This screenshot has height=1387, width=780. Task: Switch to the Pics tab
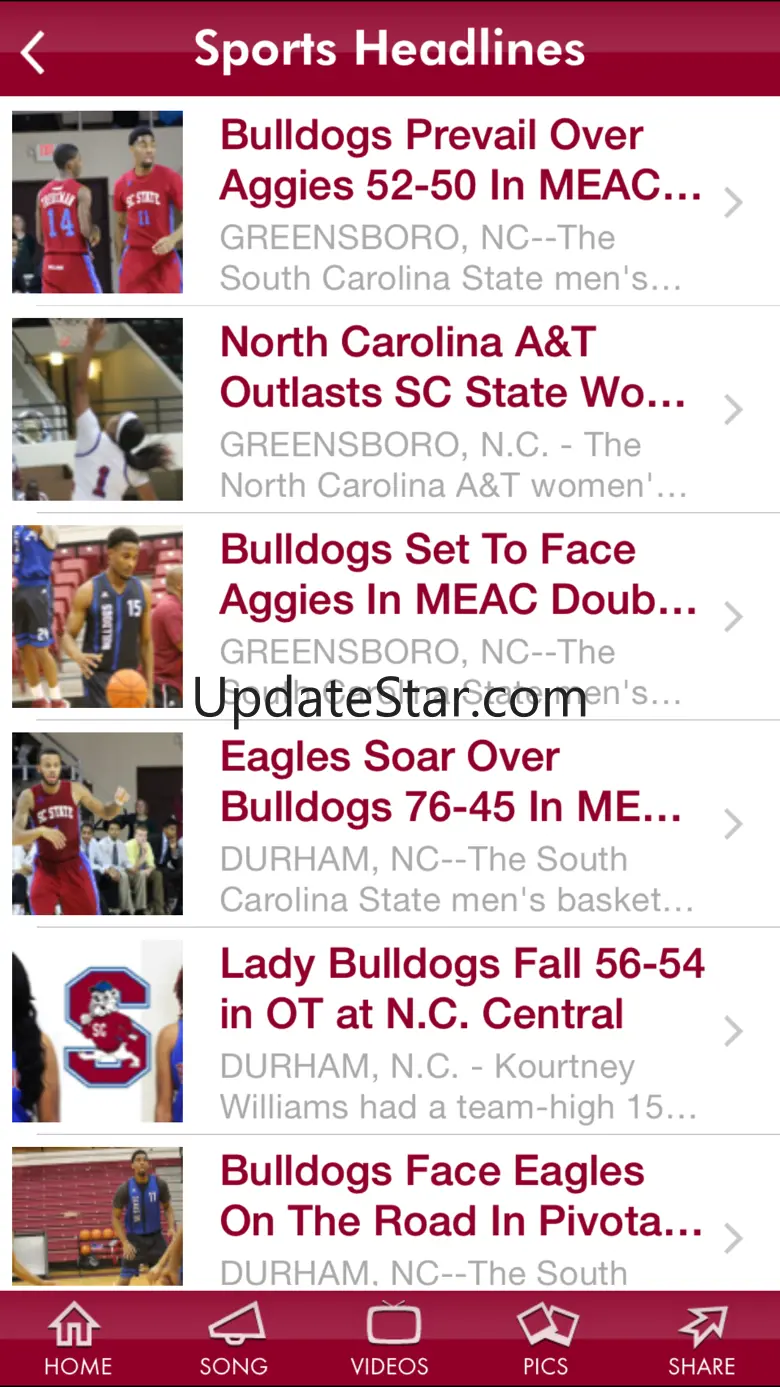546,1340
